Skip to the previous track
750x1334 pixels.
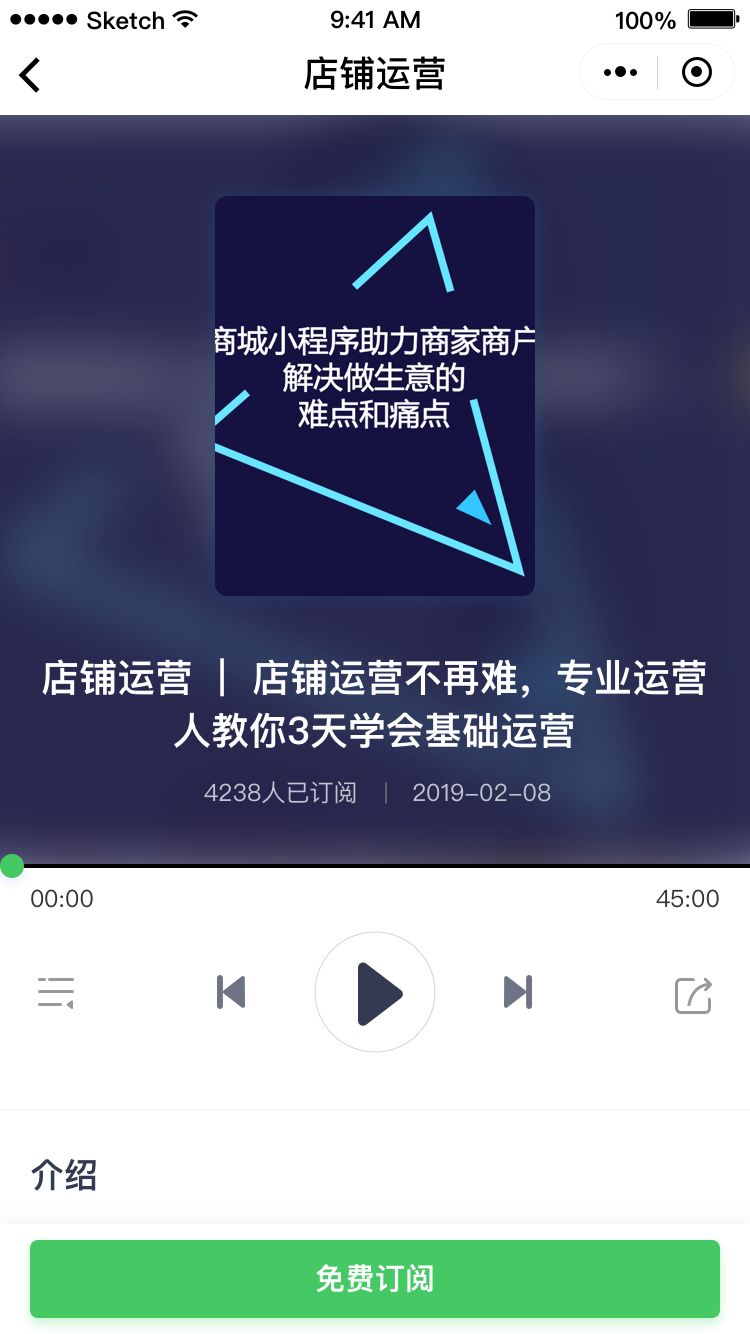pyautogui.click(x=231, y=992)
